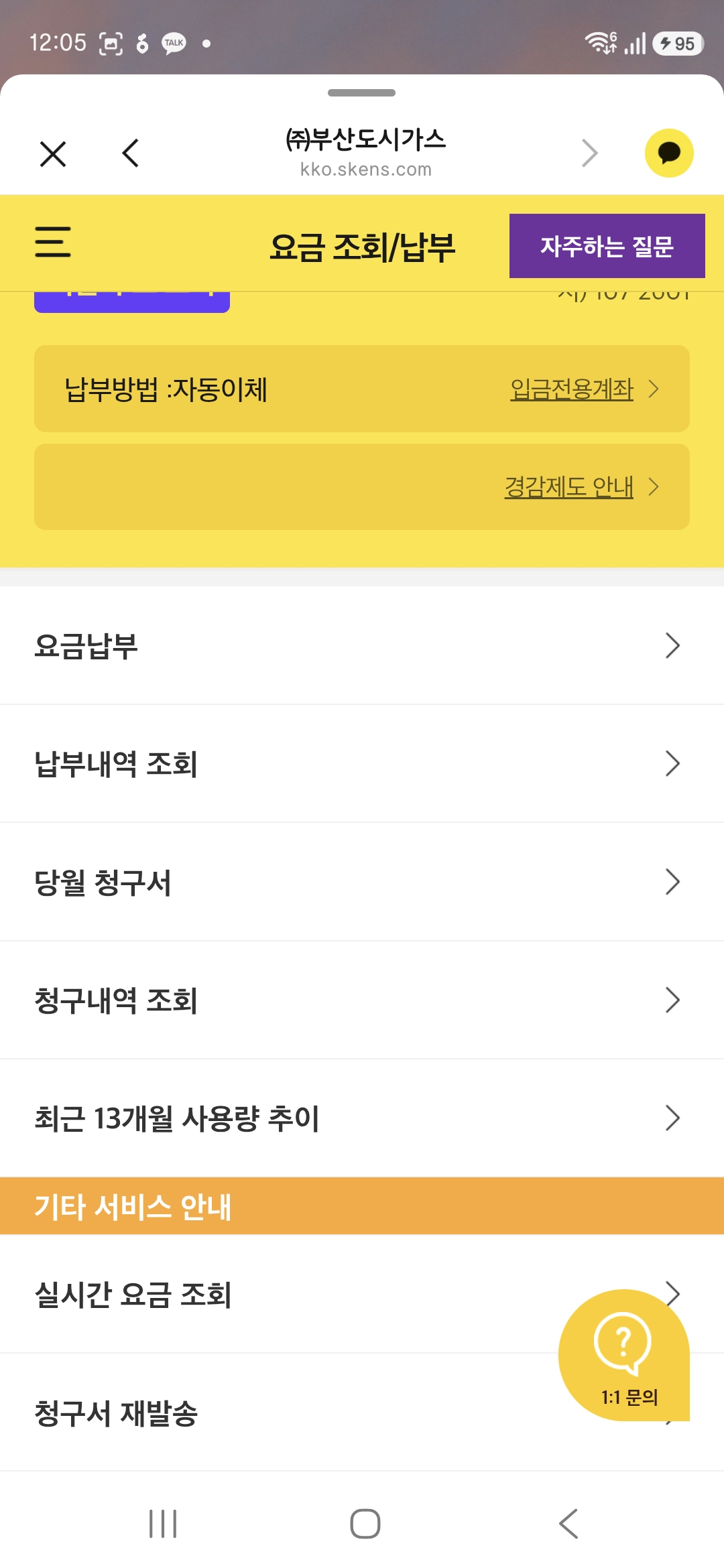Open 청구내역 조회
This screenshot has height=1568, width=724.
coord(362,1000)
